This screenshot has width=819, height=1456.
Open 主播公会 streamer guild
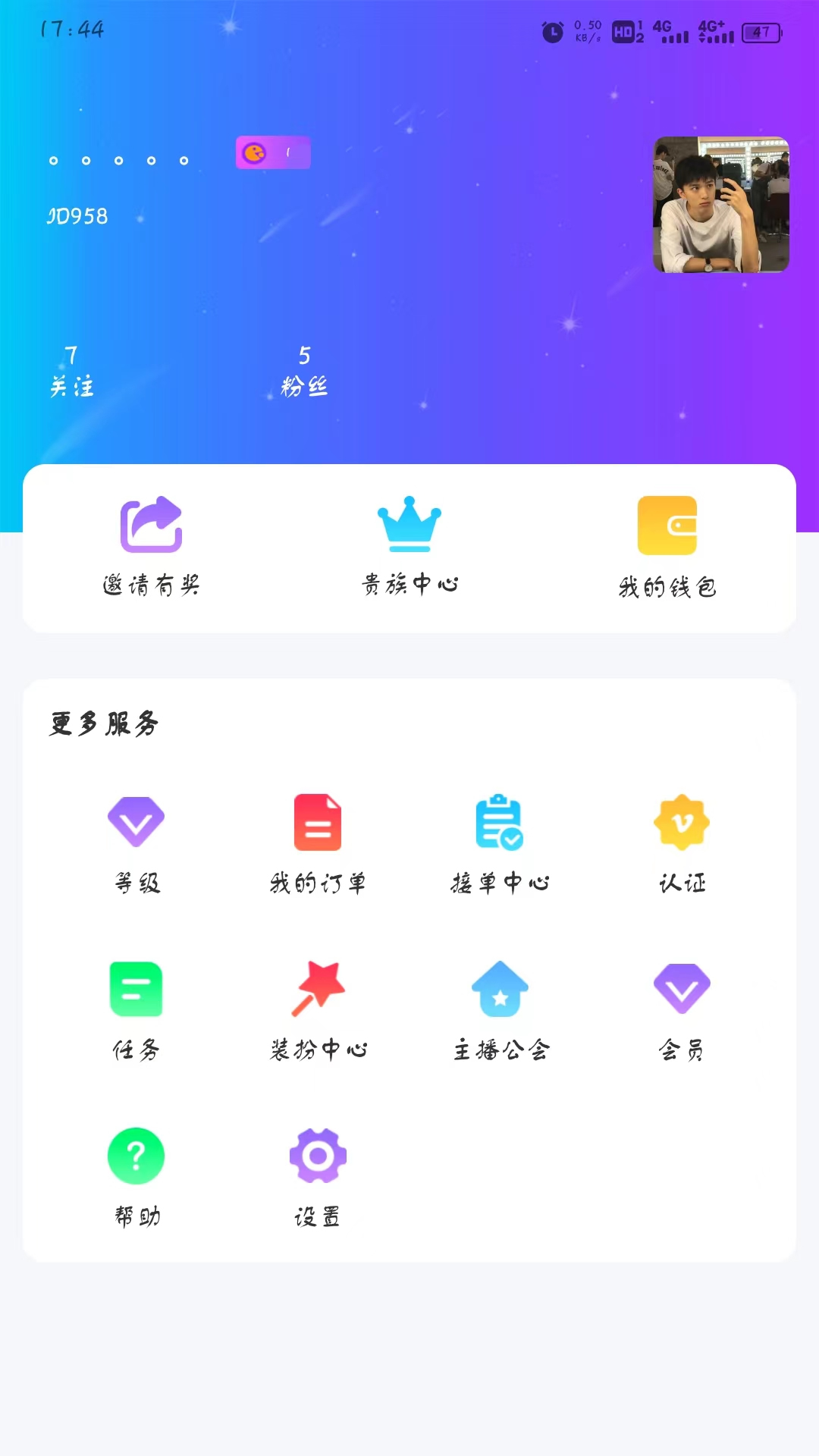(x=500, y=1010)
